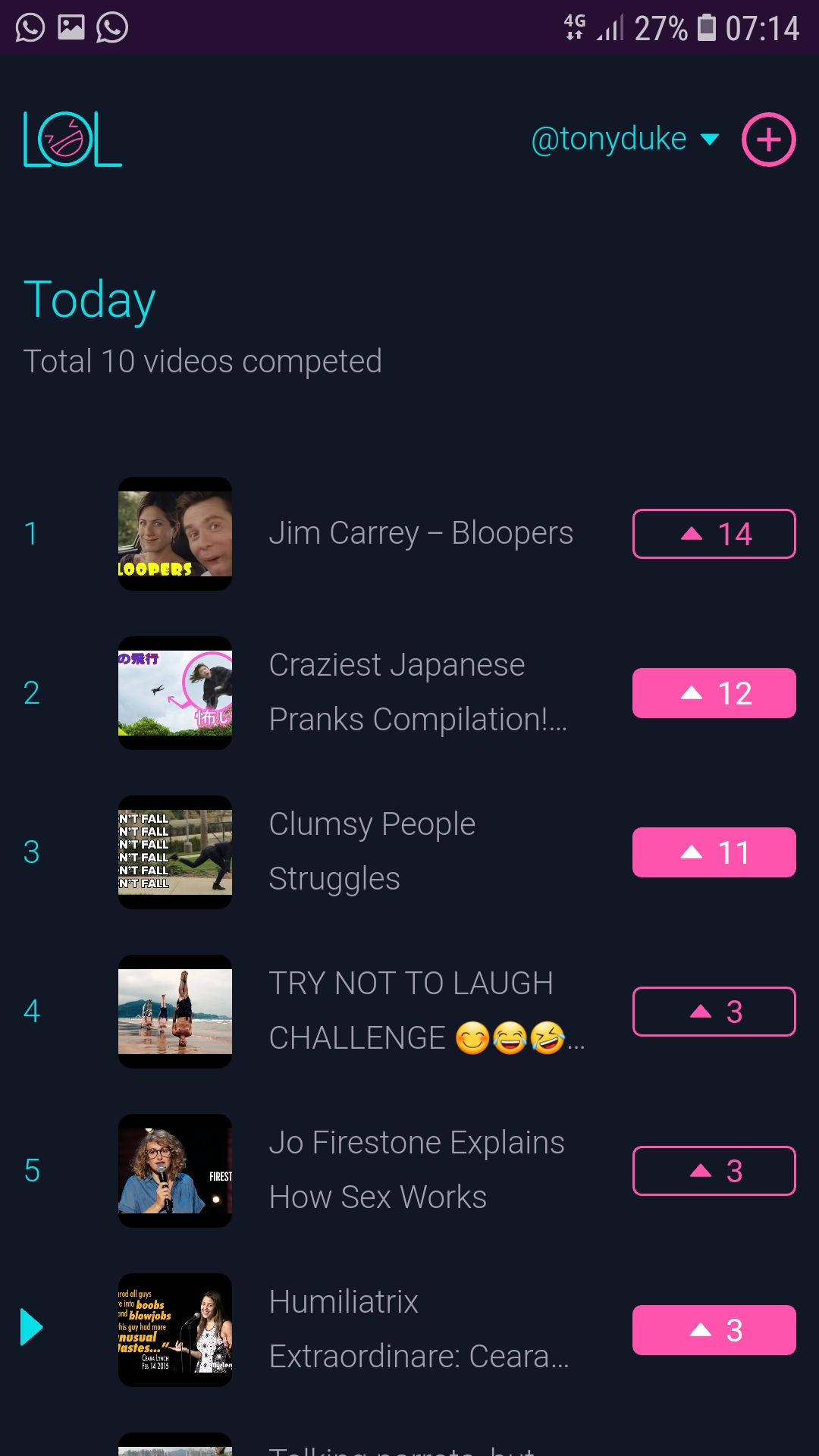Select the Today heading

(89, 300)
